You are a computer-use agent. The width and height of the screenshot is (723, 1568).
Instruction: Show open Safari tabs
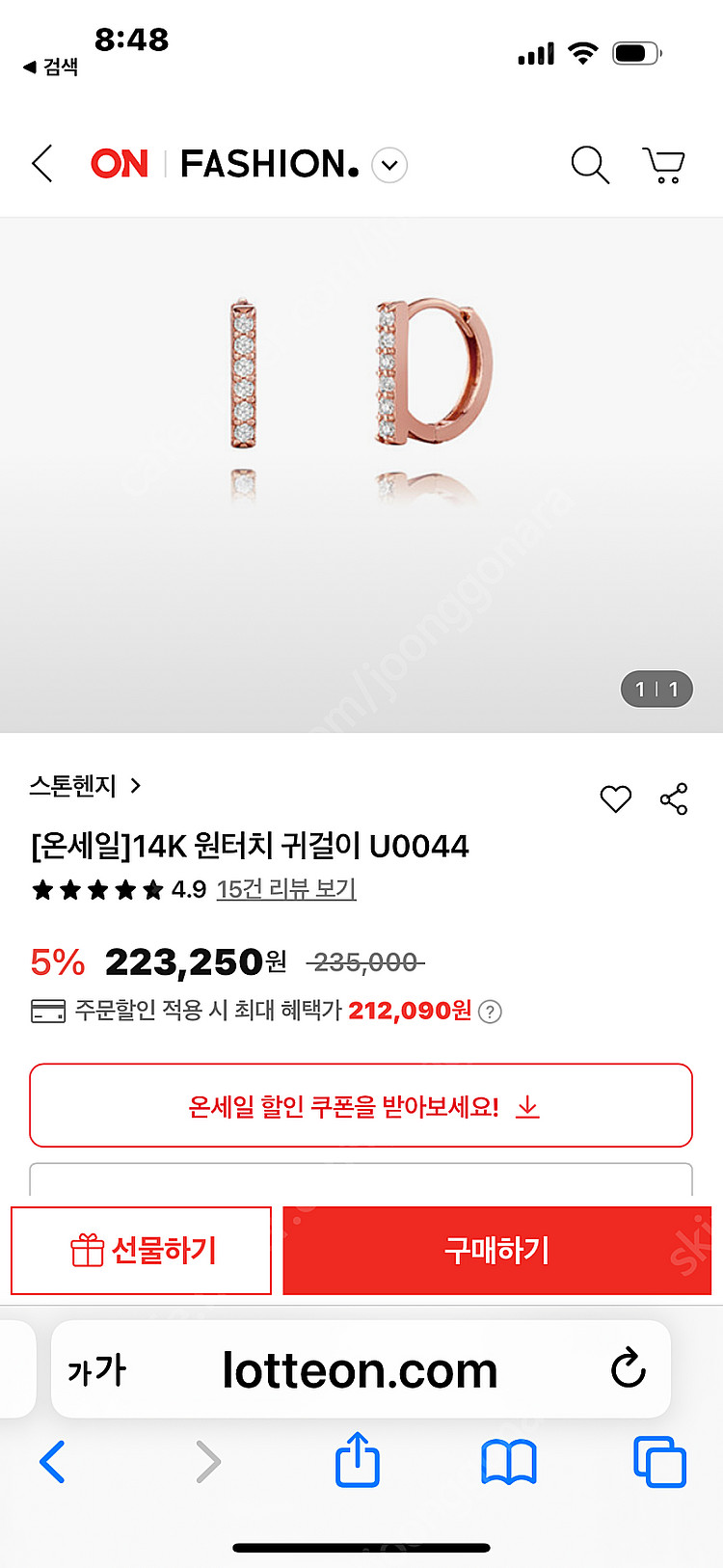pyautogui.click(x=659, y=1462)
